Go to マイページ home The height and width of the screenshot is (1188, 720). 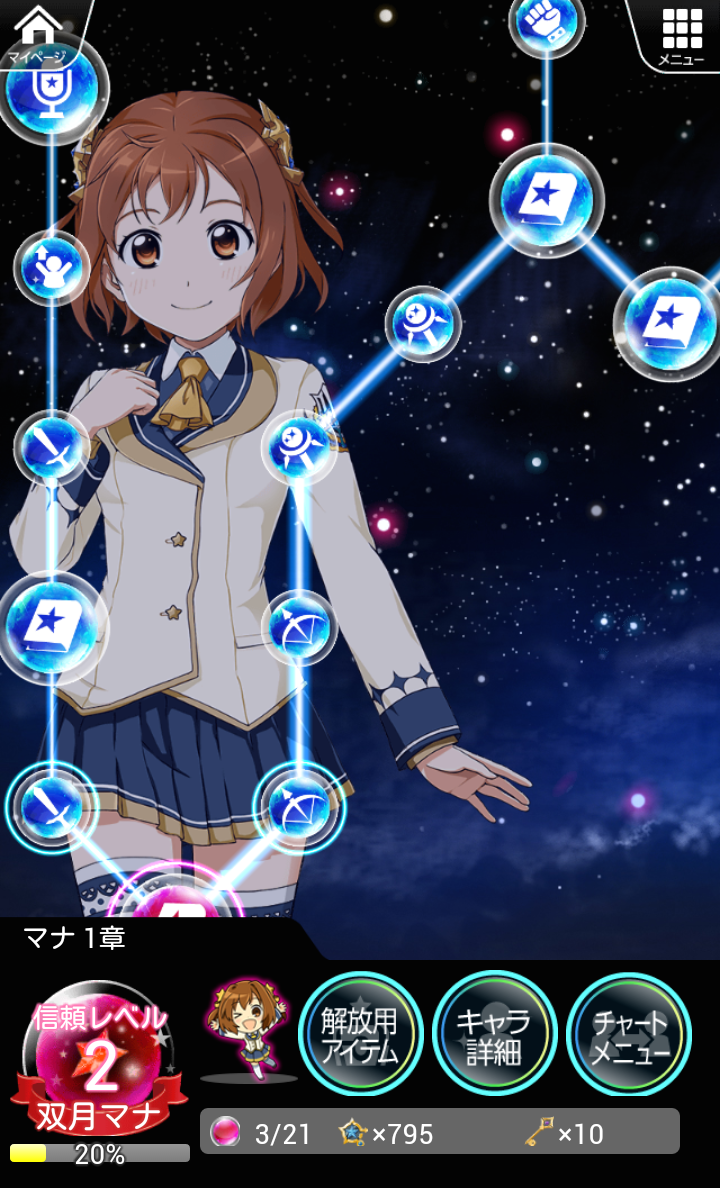point(38,34)
